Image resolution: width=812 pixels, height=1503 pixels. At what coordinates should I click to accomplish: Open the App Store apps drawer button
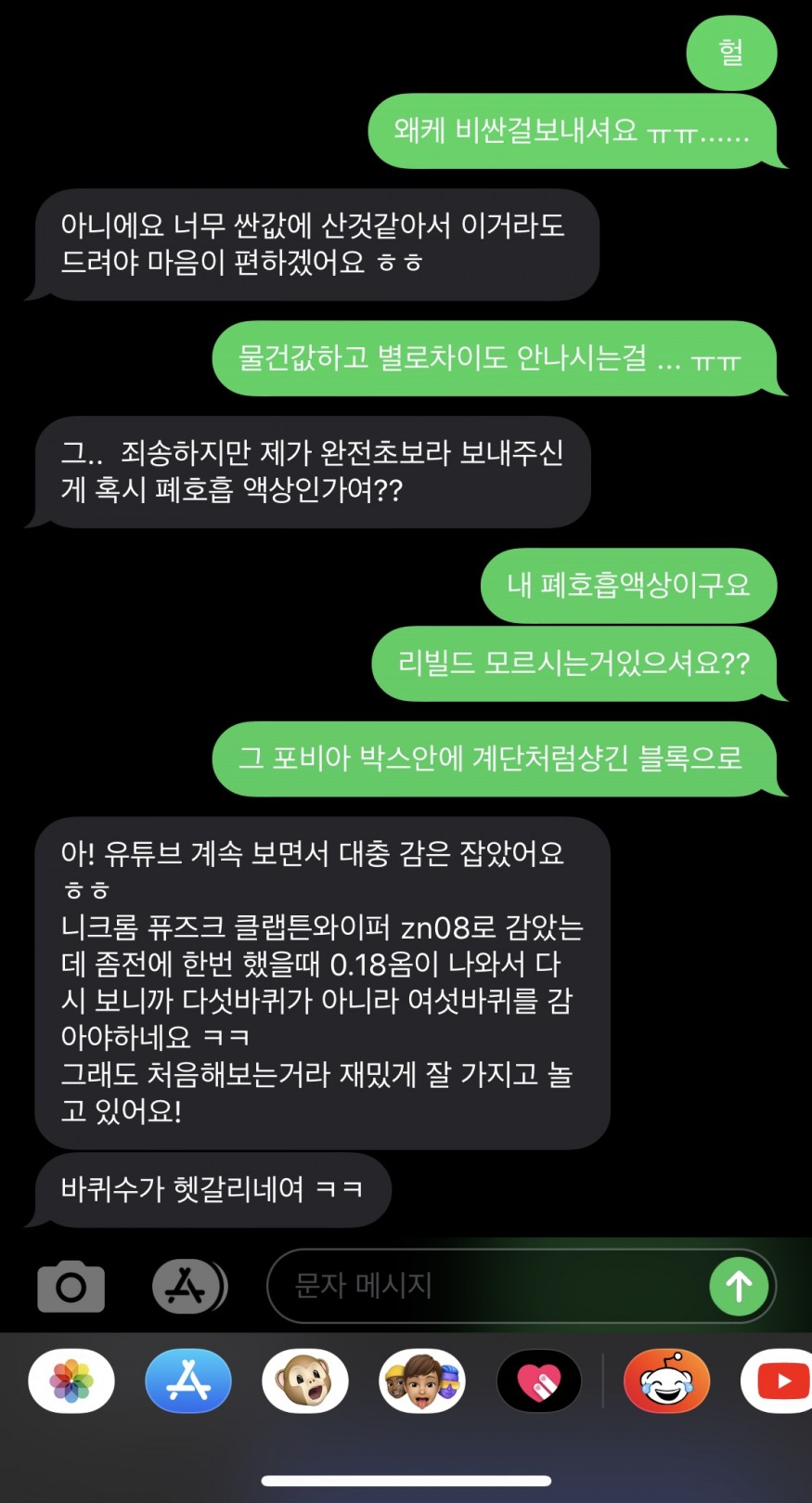[x=188, y=1286]
